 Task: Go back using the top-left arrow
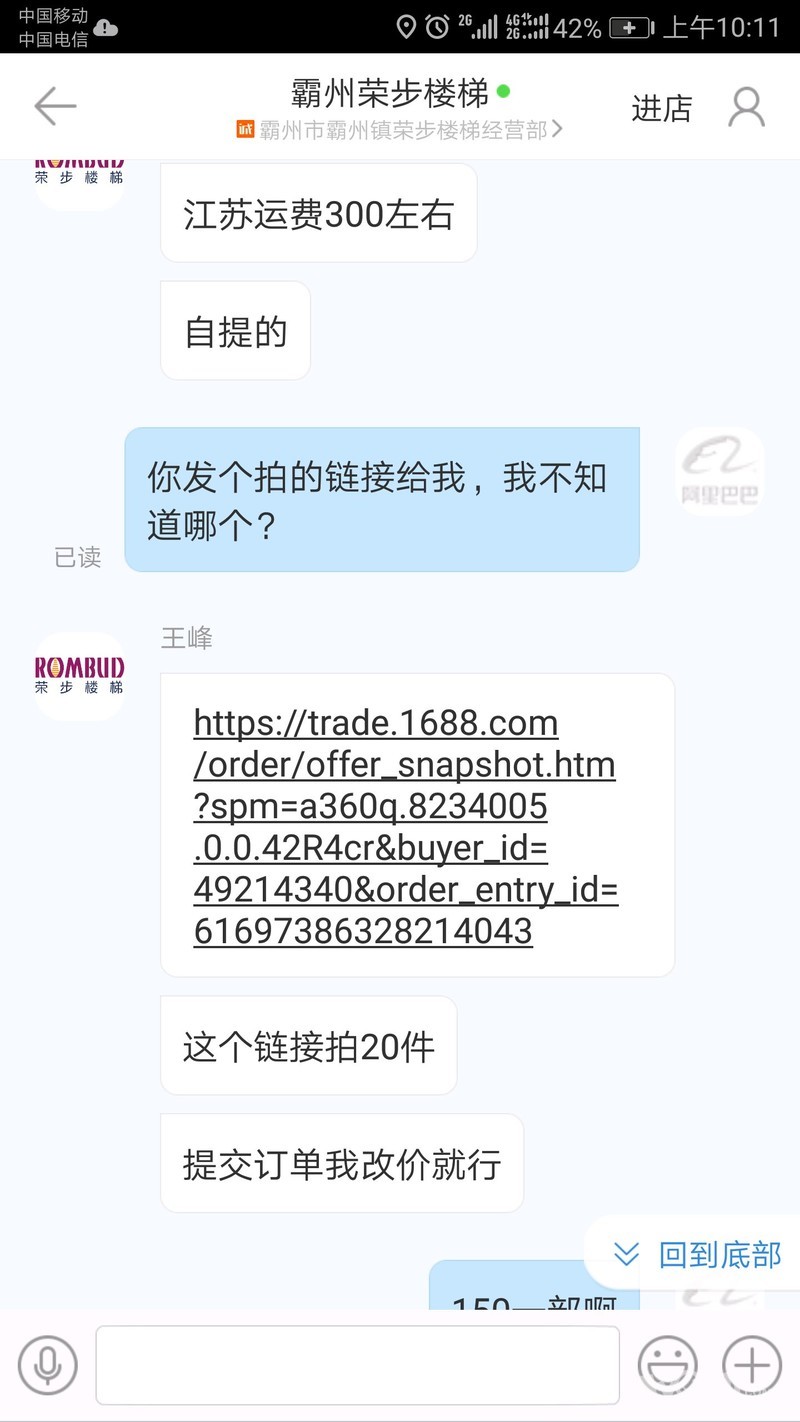click(55, 106)
